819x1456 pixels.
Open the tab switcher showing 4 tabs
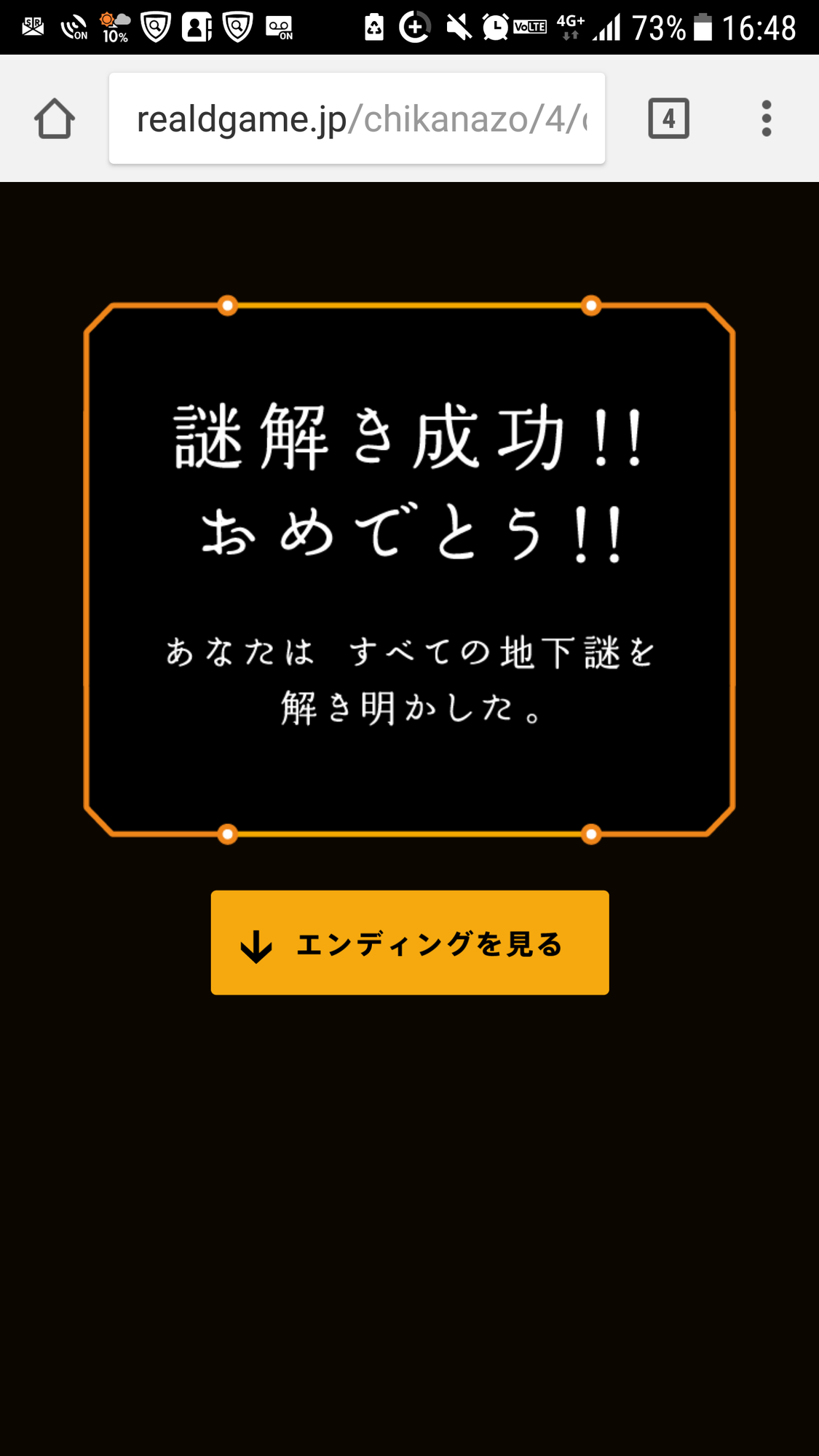(x=668, y=119)
